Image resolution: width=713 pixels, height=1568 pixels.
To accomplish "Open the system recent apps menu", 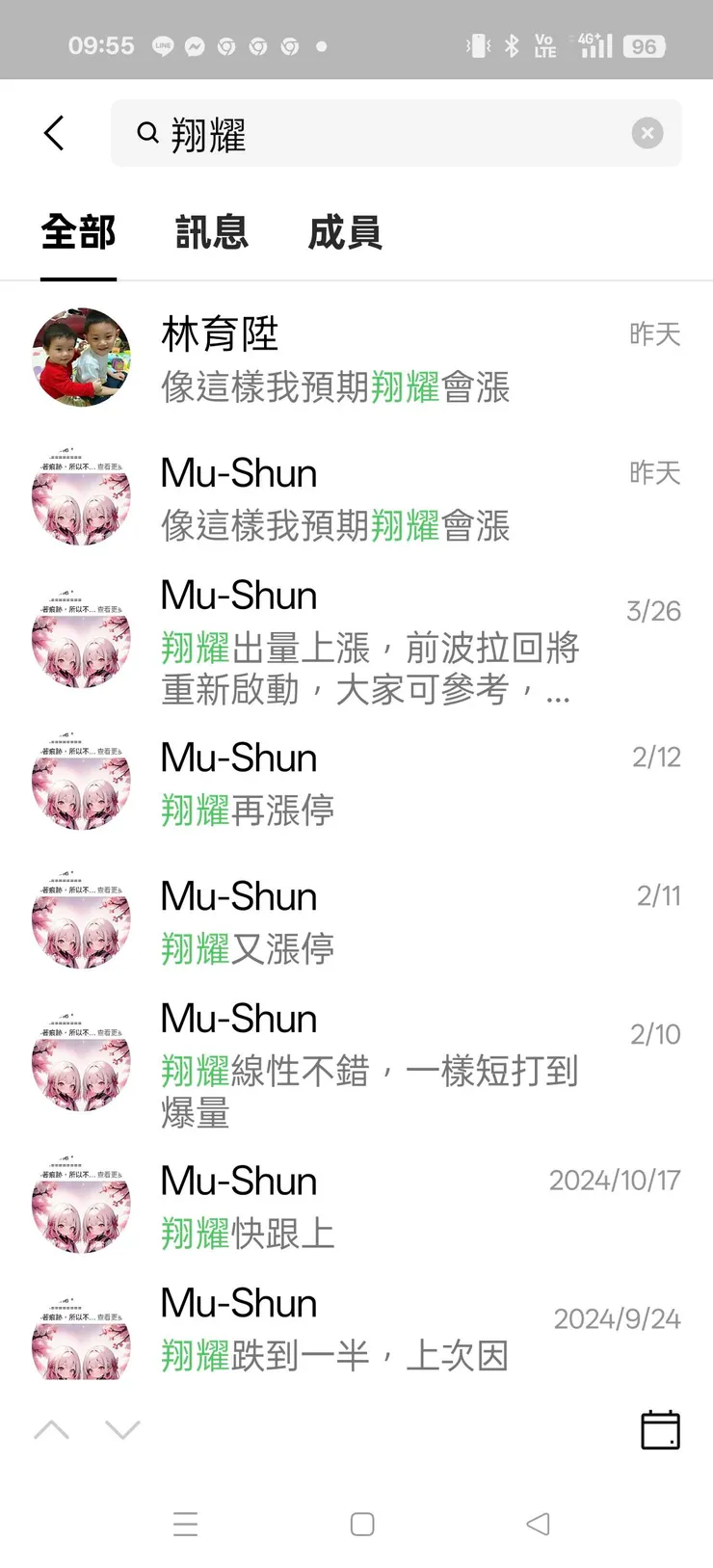I will click(185, 1524).
